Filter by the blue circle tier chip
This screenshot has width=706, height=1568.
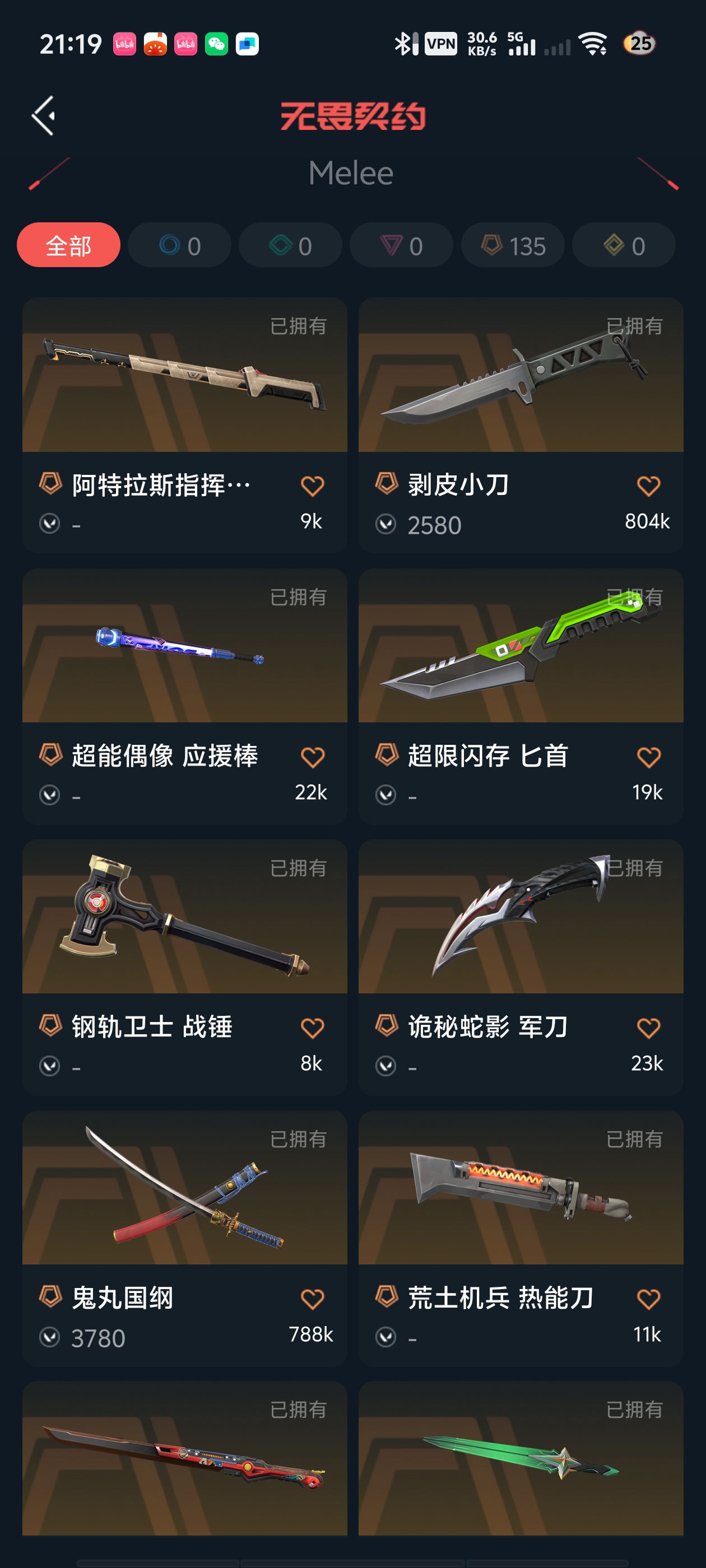click(180, 245)
